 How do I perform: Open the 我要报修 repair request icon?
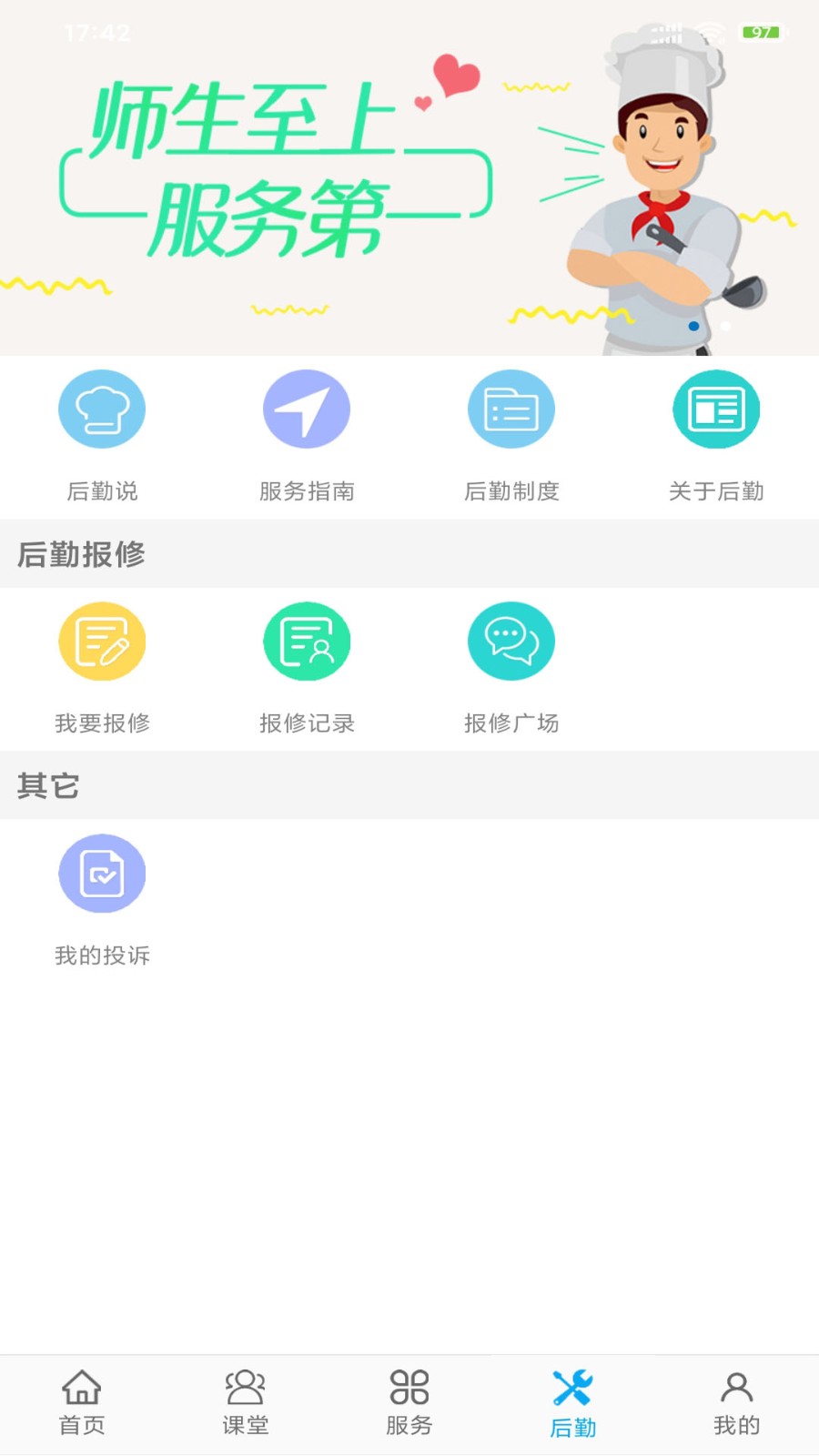(x=102, y=641)
